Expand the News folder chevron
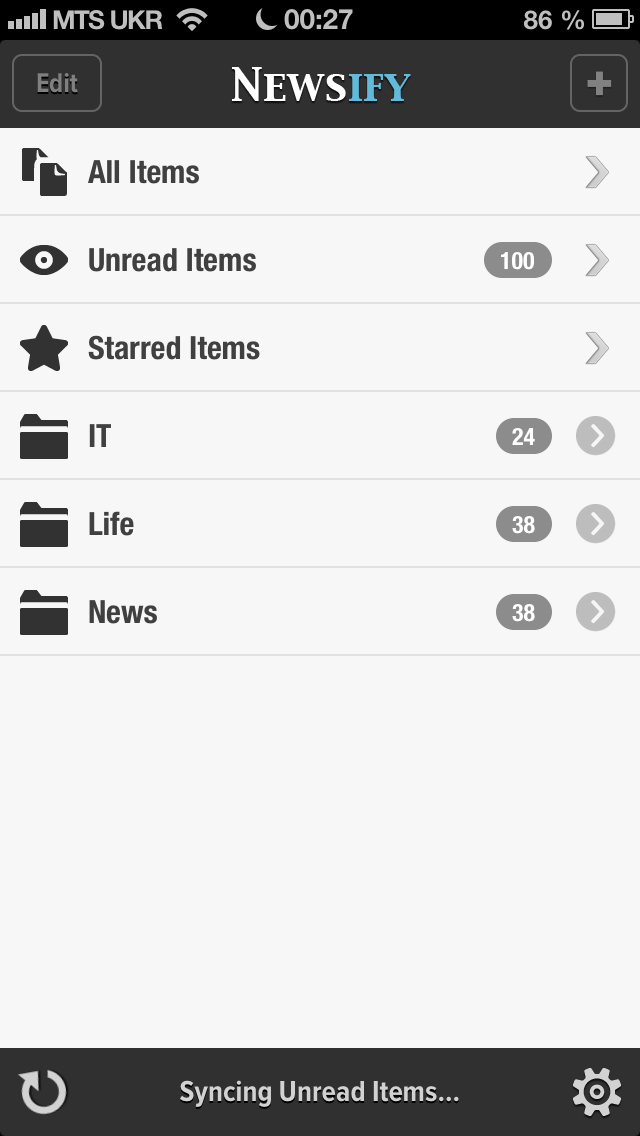 point(595,612)
